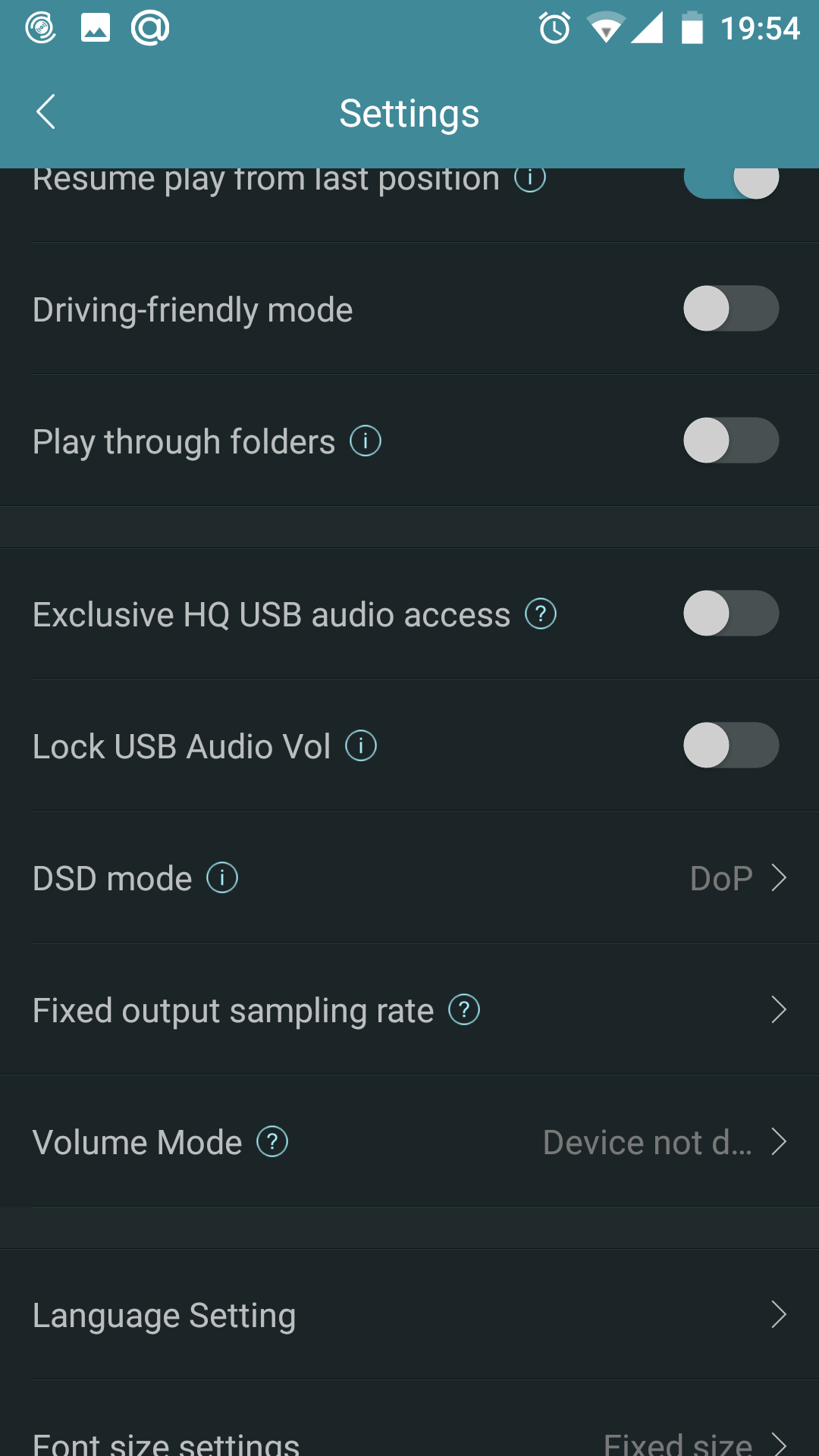Image resolution: width=819 pixels, height=1456 pixels.
Task: Enable Driving-friendly mode
Action: pyautogui.click(x=731, y=309)
